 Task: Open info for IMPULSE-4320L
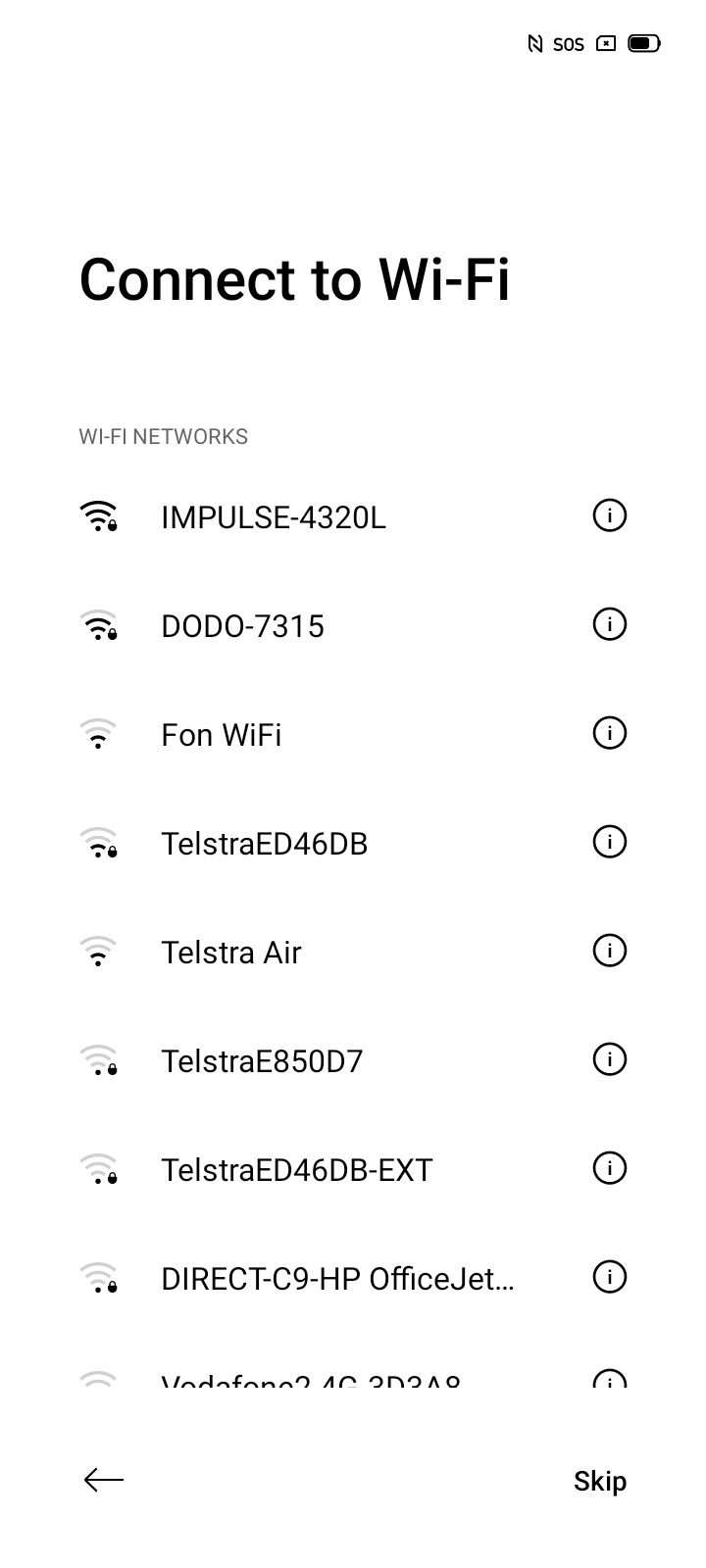click(610, 514)
